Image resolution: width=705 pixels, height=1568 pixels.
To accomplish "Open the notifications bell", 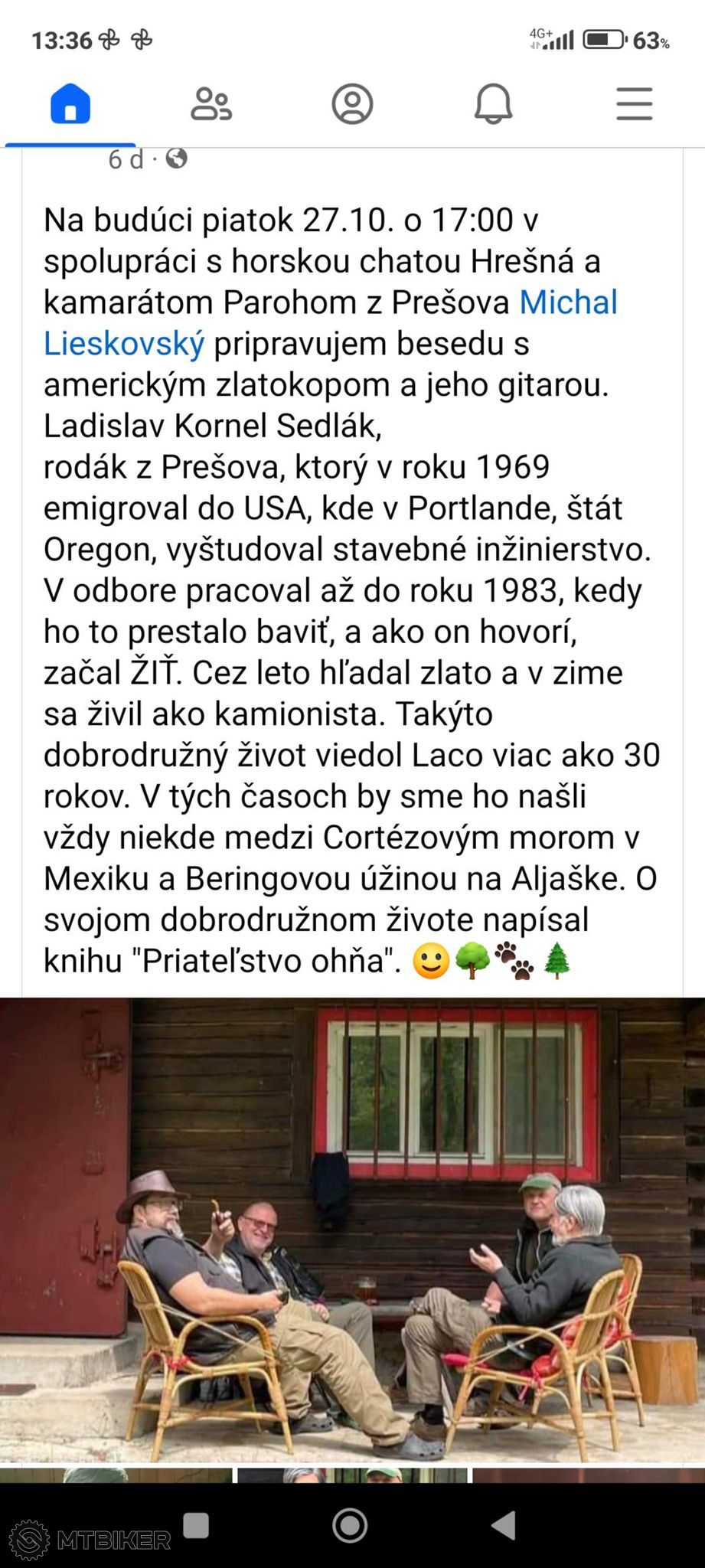I will 494,103.
